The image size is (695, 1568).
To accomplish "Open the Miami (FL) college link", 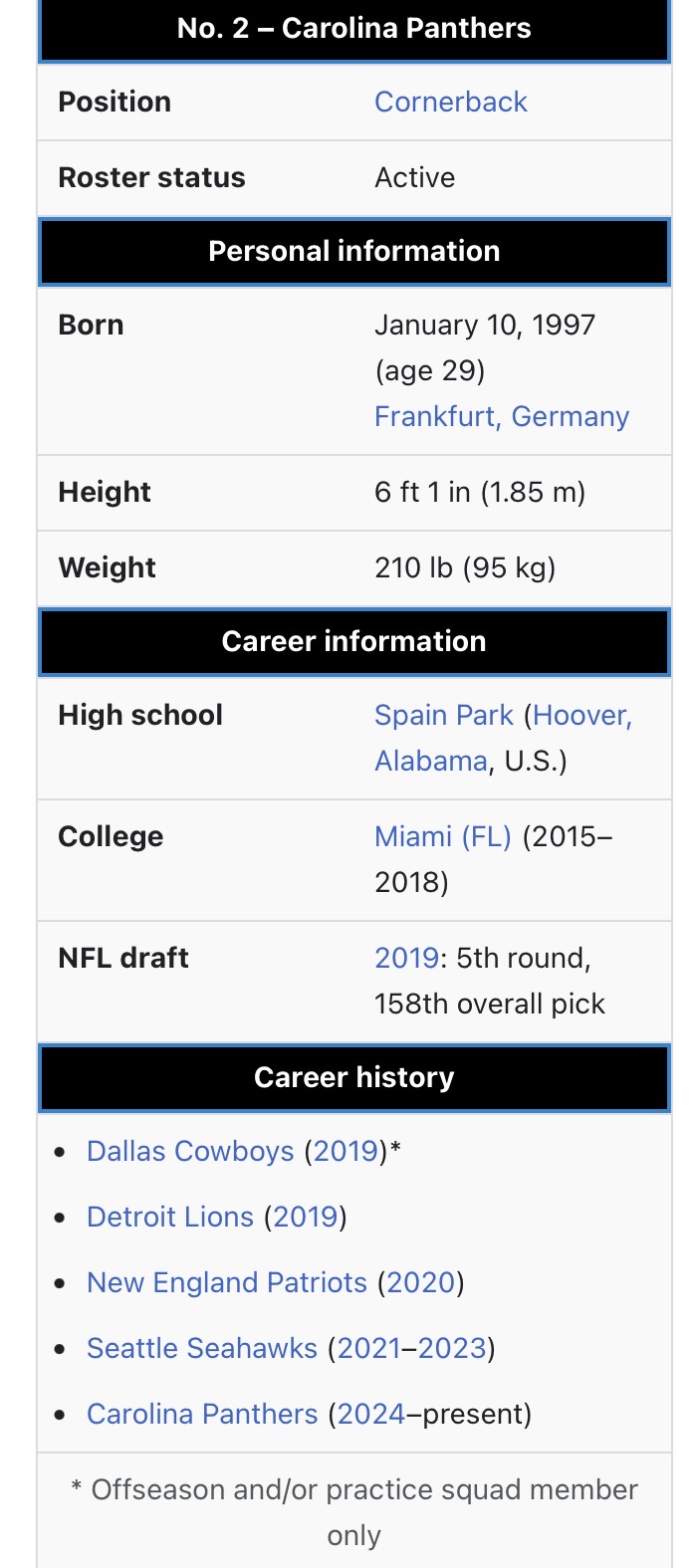I will pyautogui.click(x=442, y=836).
